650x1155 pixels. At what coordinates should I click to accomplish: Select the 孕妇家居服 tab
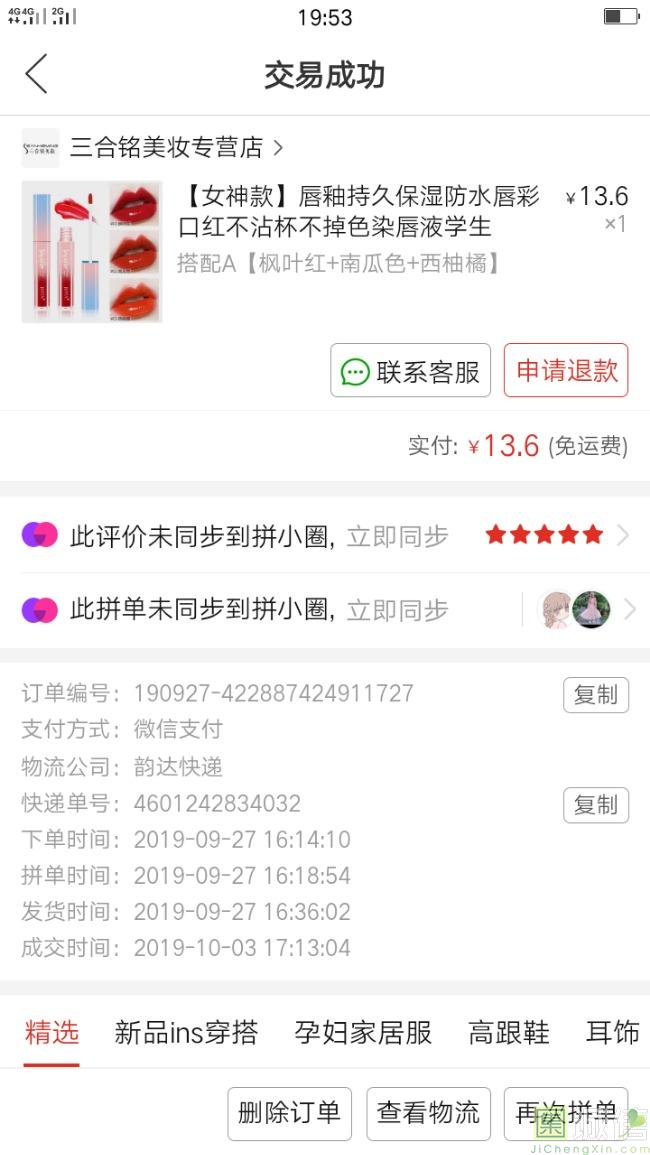pyautogui.click(x=363, y=1032)
